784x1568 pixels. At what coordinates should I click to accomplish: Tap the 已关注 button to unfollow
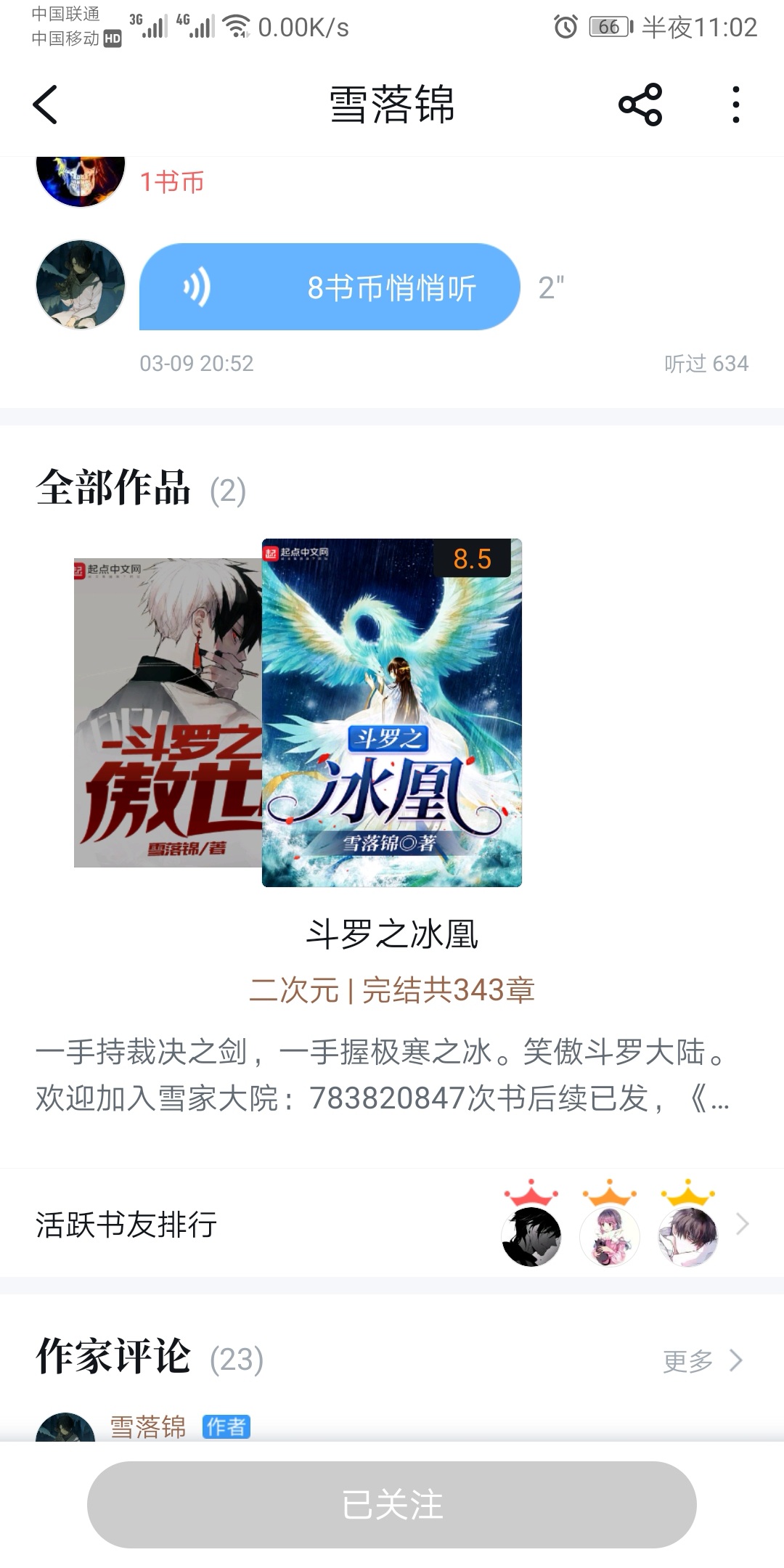392,1504
